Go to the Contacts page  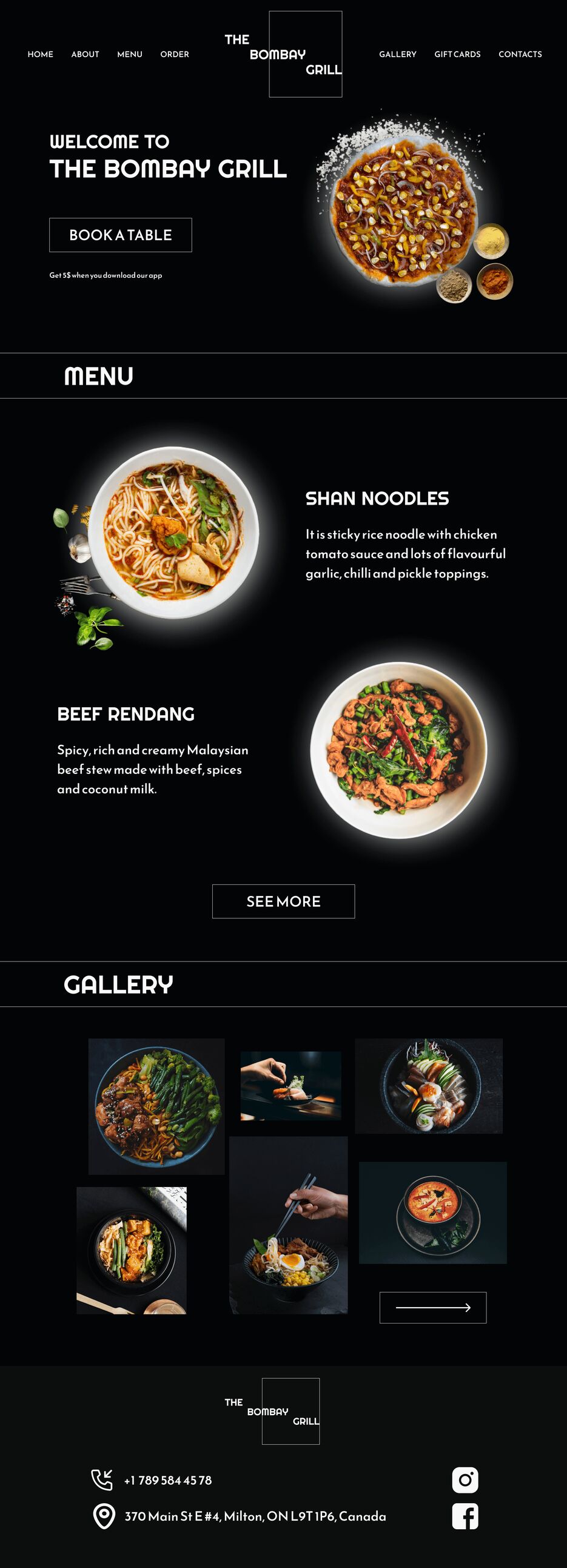click(520, 54)
